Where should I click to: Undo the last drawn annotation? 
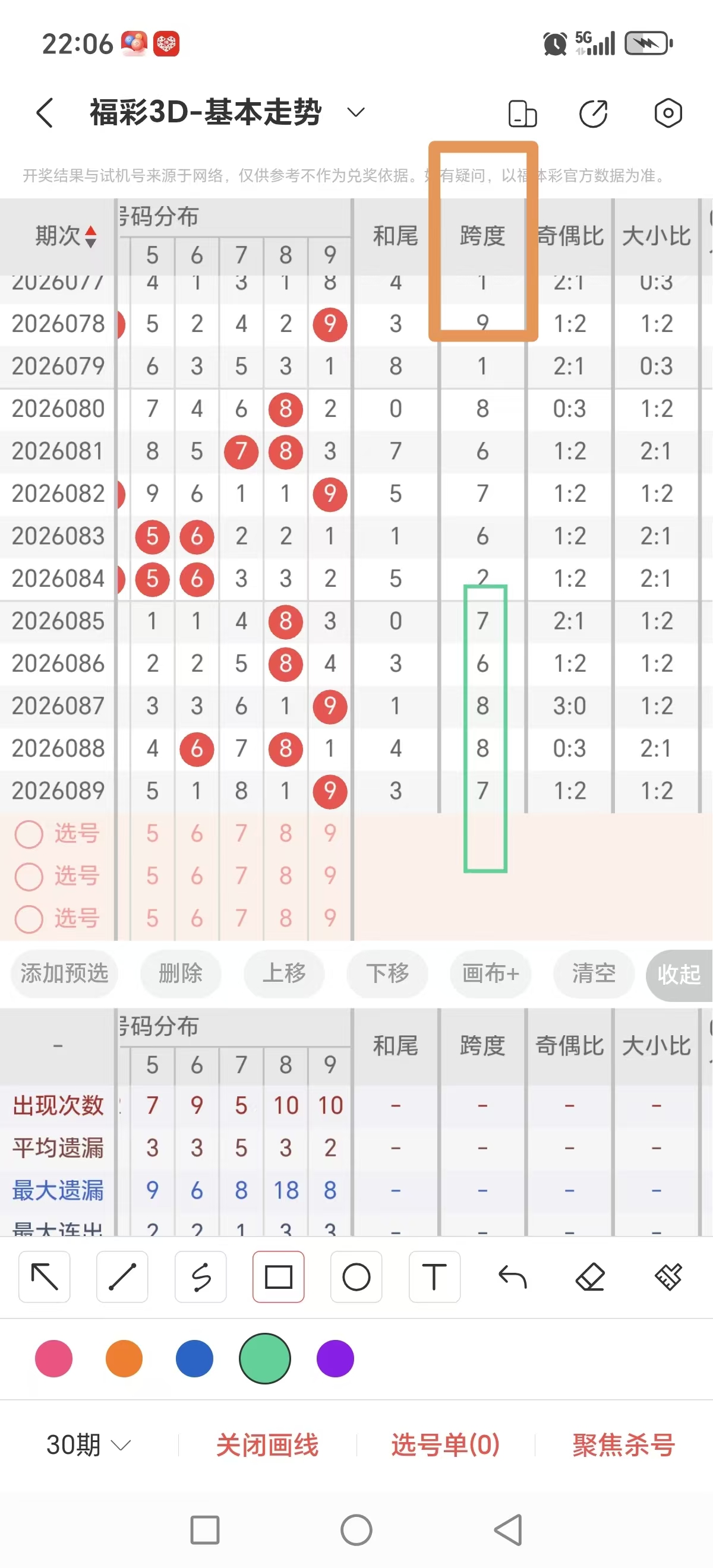(512, 1277)
